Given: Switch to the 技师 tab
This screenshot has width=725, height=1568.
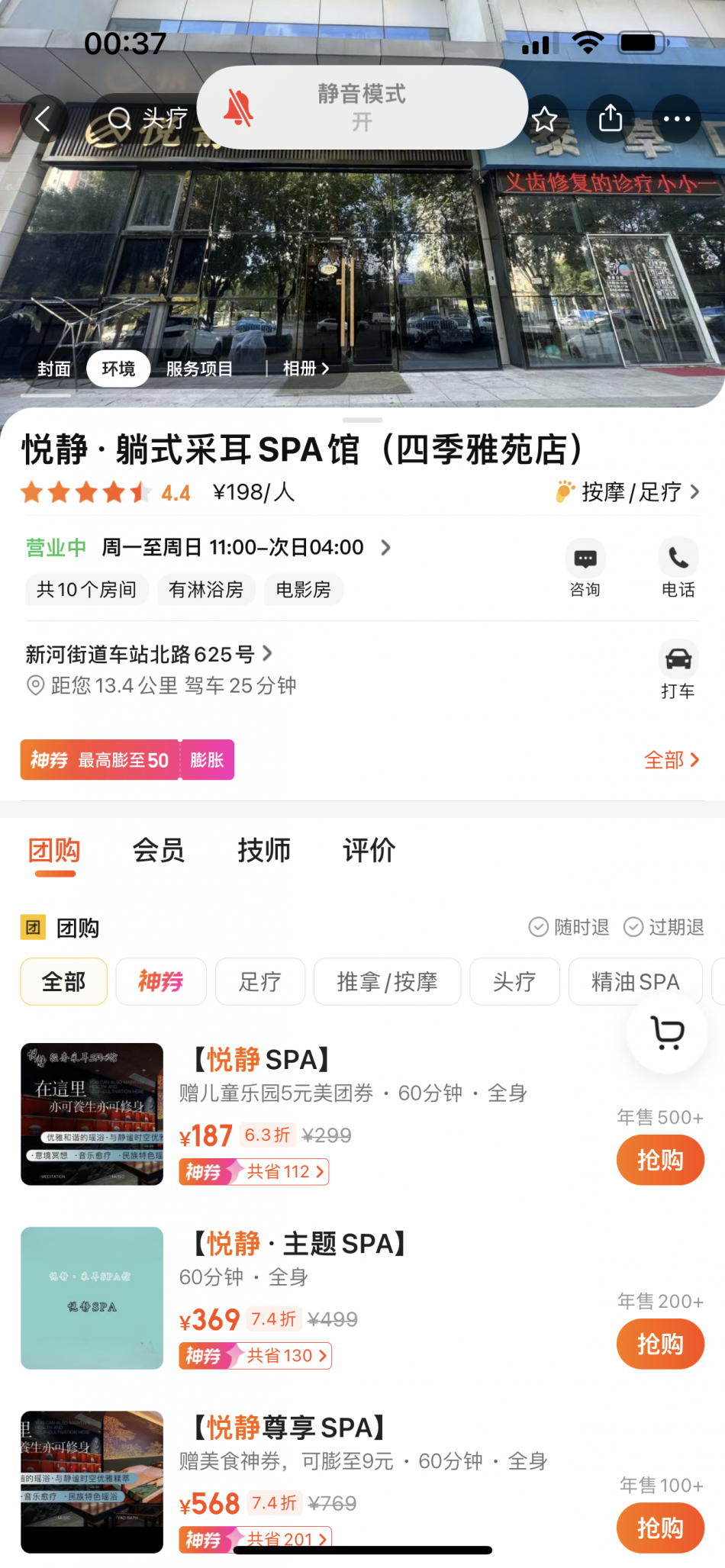Looking at the screenshot, I should pos(263,850).
